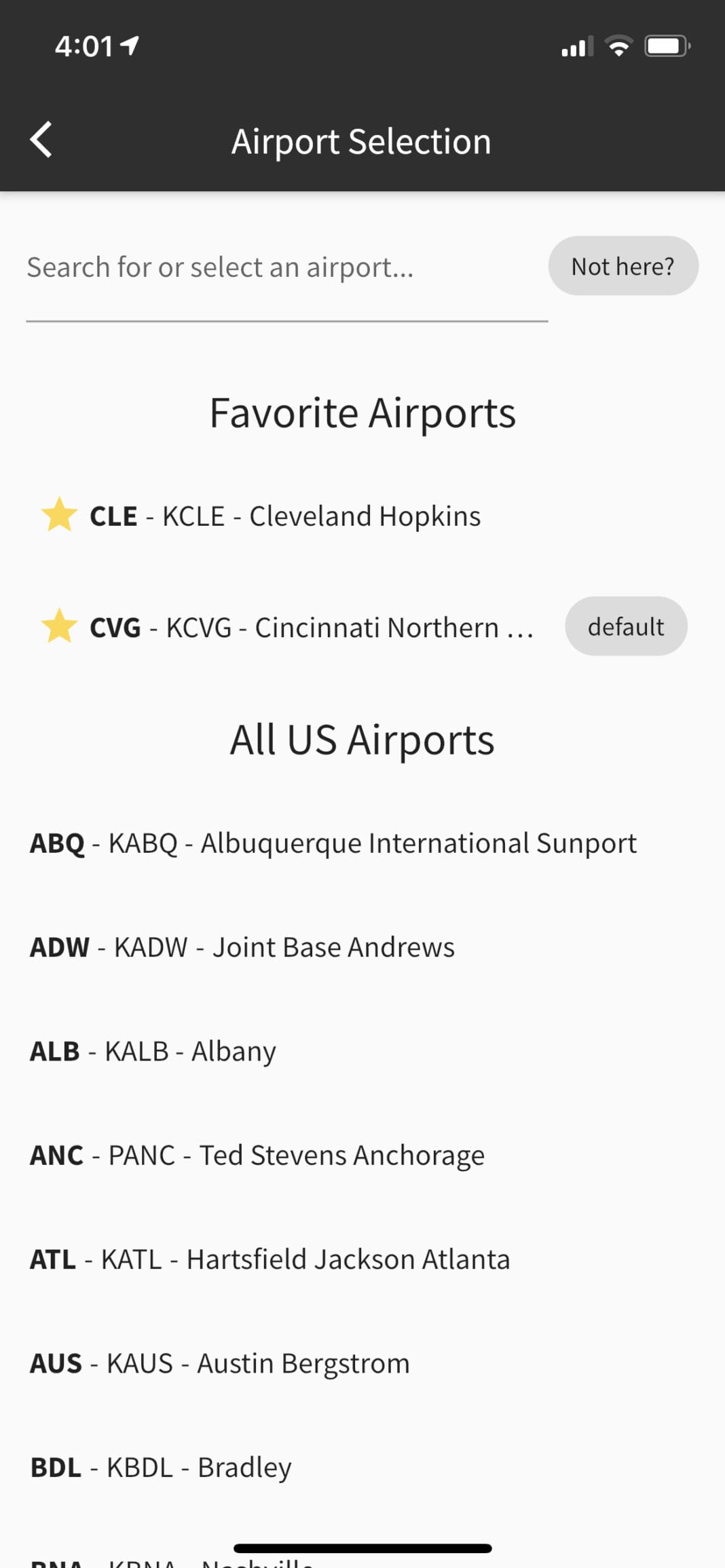The height and width of the screenshot is (1568, 725).
Task: Select AUS - Austin Bergstrom
Action: pos(219,1362)
